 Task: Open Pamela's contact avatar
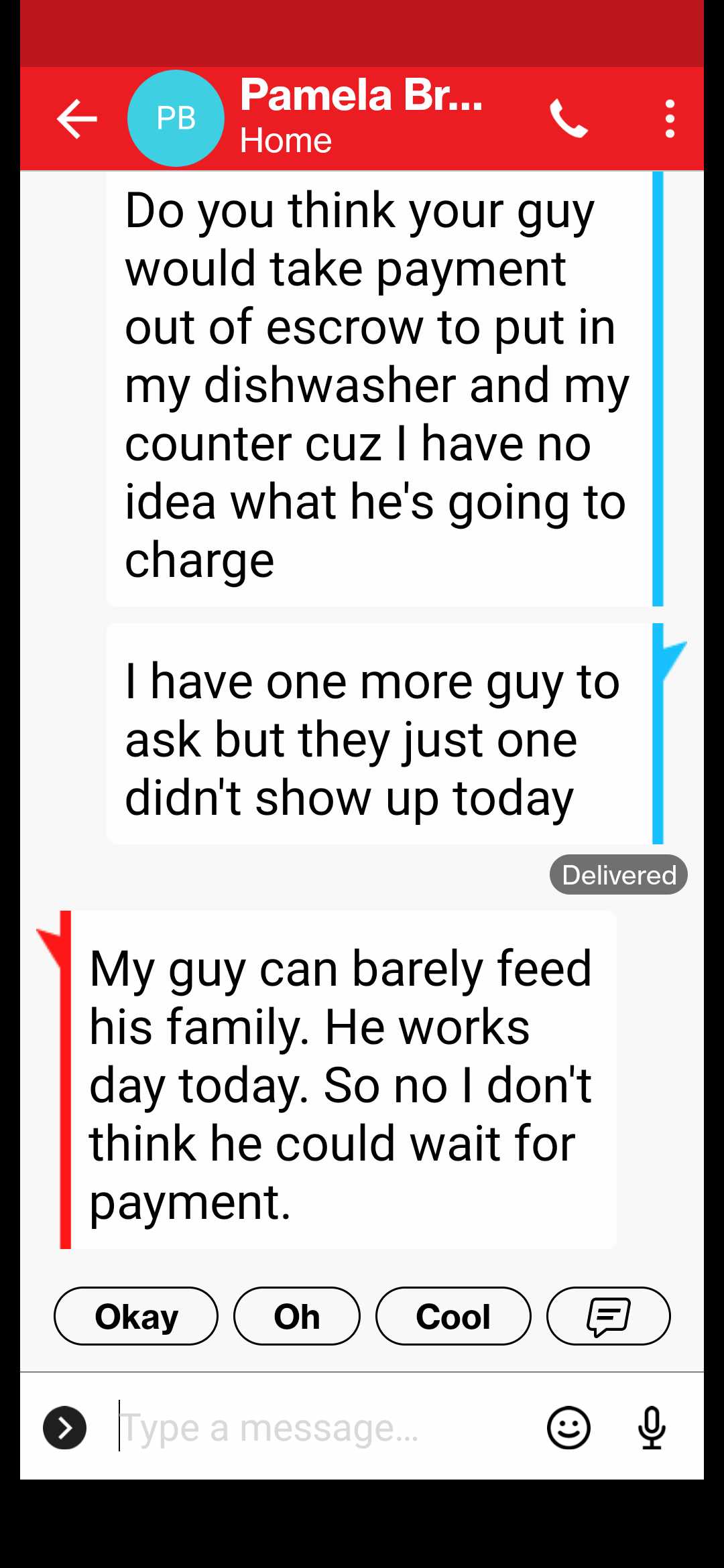[176, 119]
